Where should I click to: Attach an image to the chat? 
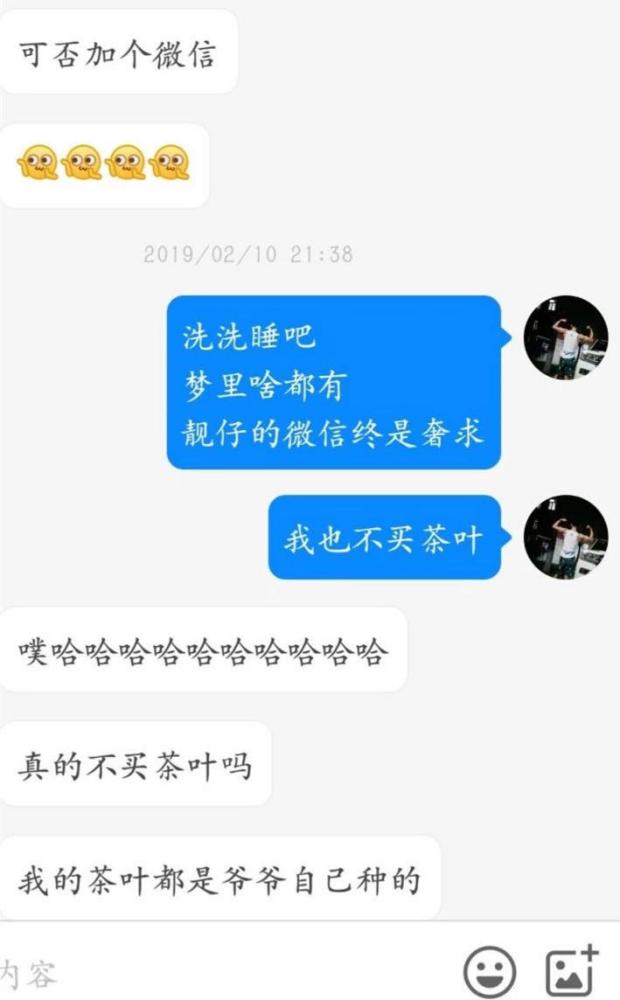(x=571, y=970)
